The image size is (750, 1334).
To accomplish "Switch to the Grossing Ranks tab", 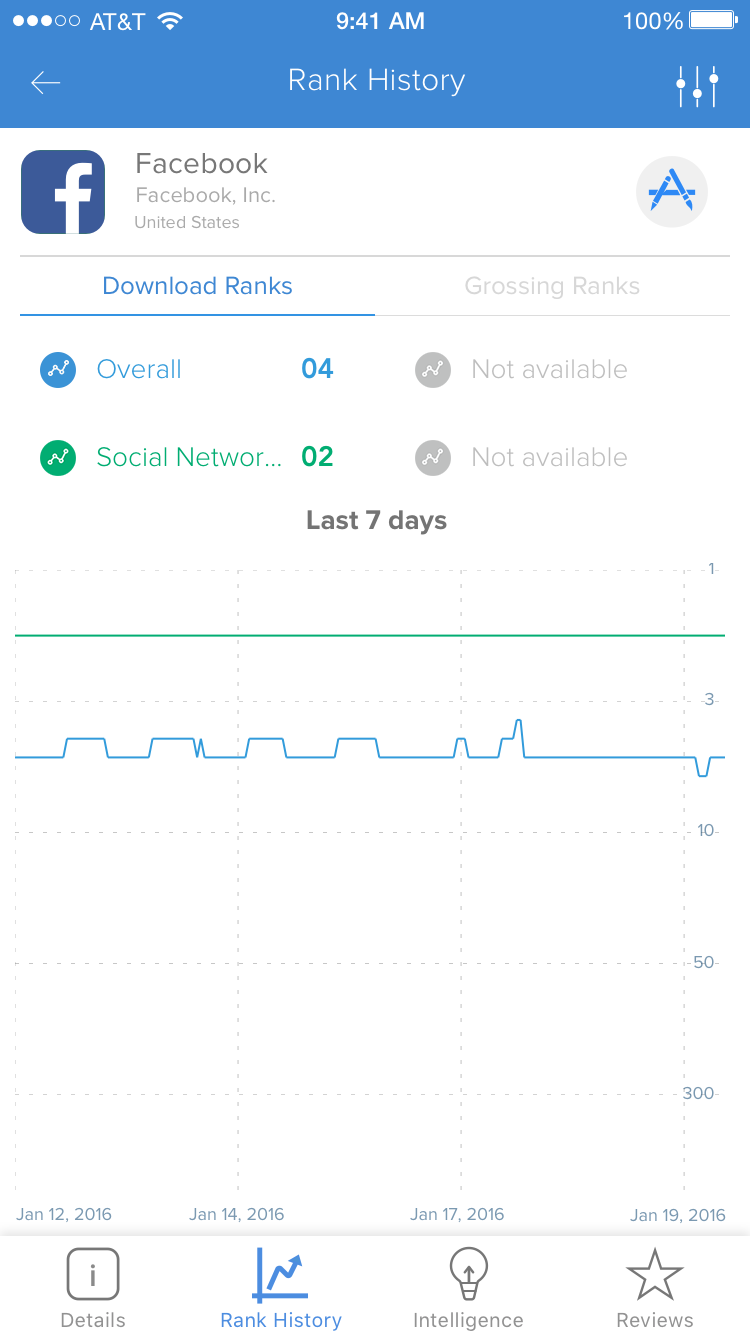I will [x=552, y=286].
